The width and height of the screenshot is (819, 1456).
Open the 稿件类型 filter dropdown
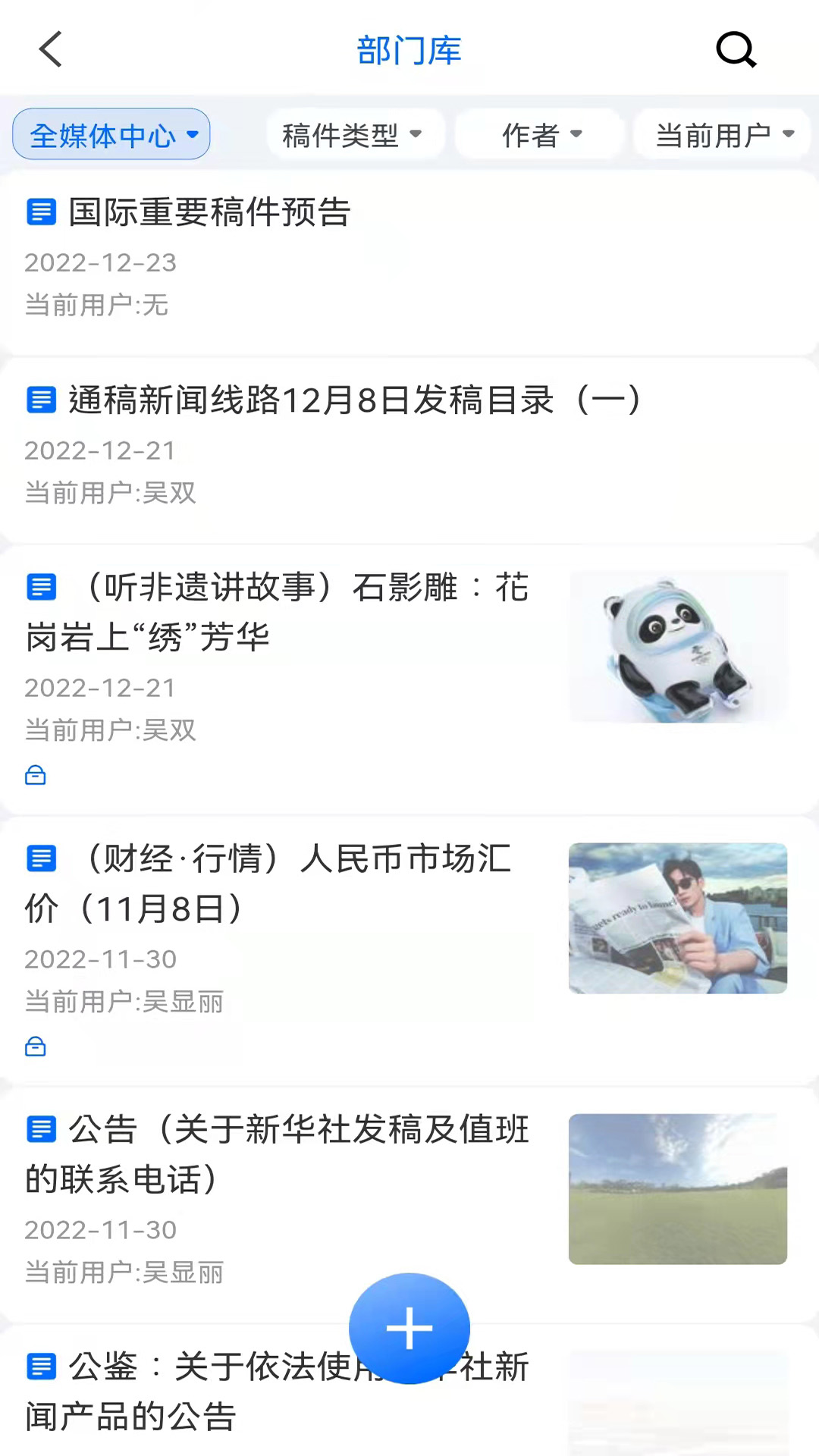pos(354,134)
